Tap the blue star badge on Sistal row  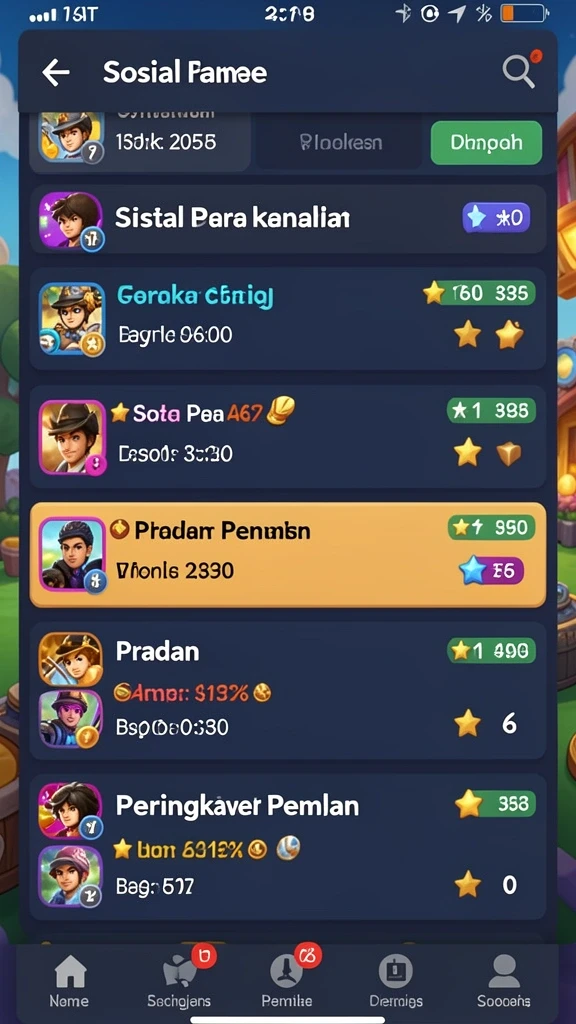(x=496, y=217)
